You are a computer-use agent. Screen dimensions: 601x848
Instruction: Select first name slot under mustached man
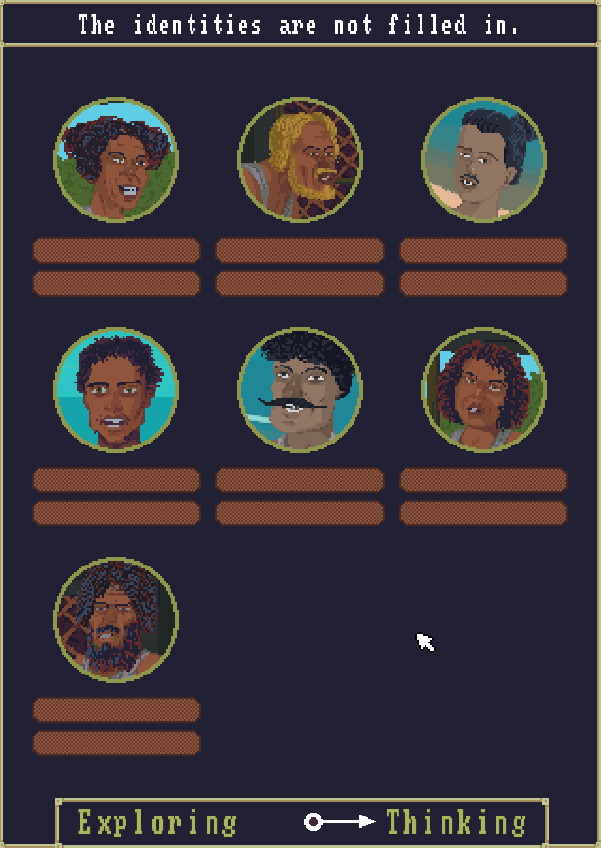click(300, 480)
